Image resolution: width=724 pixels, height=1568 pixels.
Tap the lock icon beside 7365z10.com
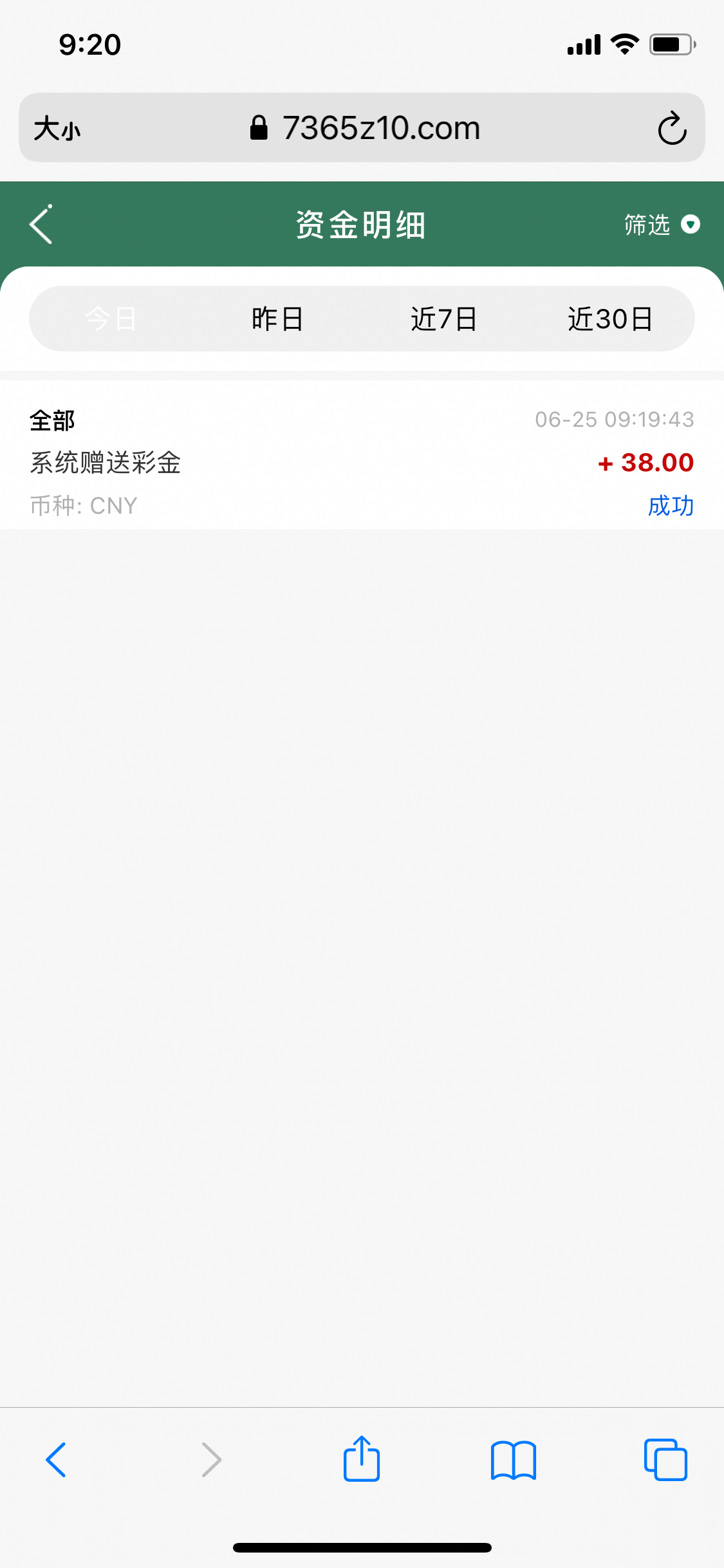coord(260,127)
